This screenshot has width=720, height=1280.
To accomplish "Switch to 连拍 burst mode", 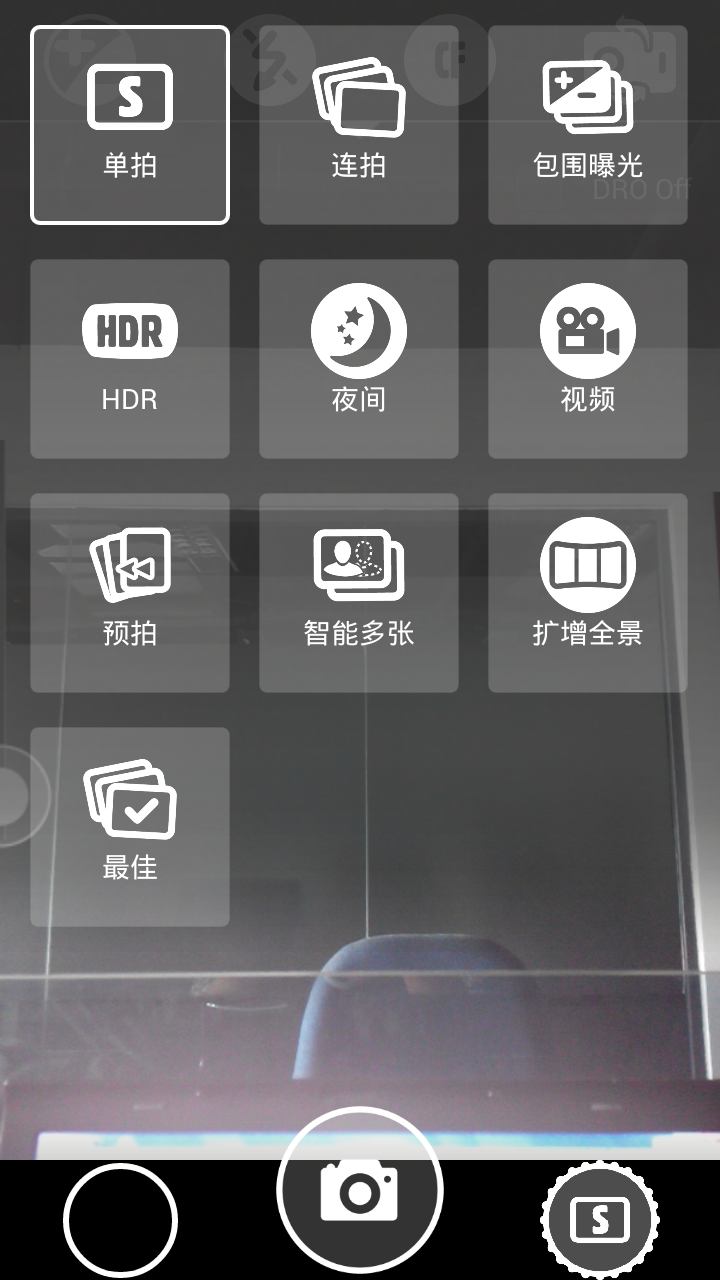I will [359, 125].
